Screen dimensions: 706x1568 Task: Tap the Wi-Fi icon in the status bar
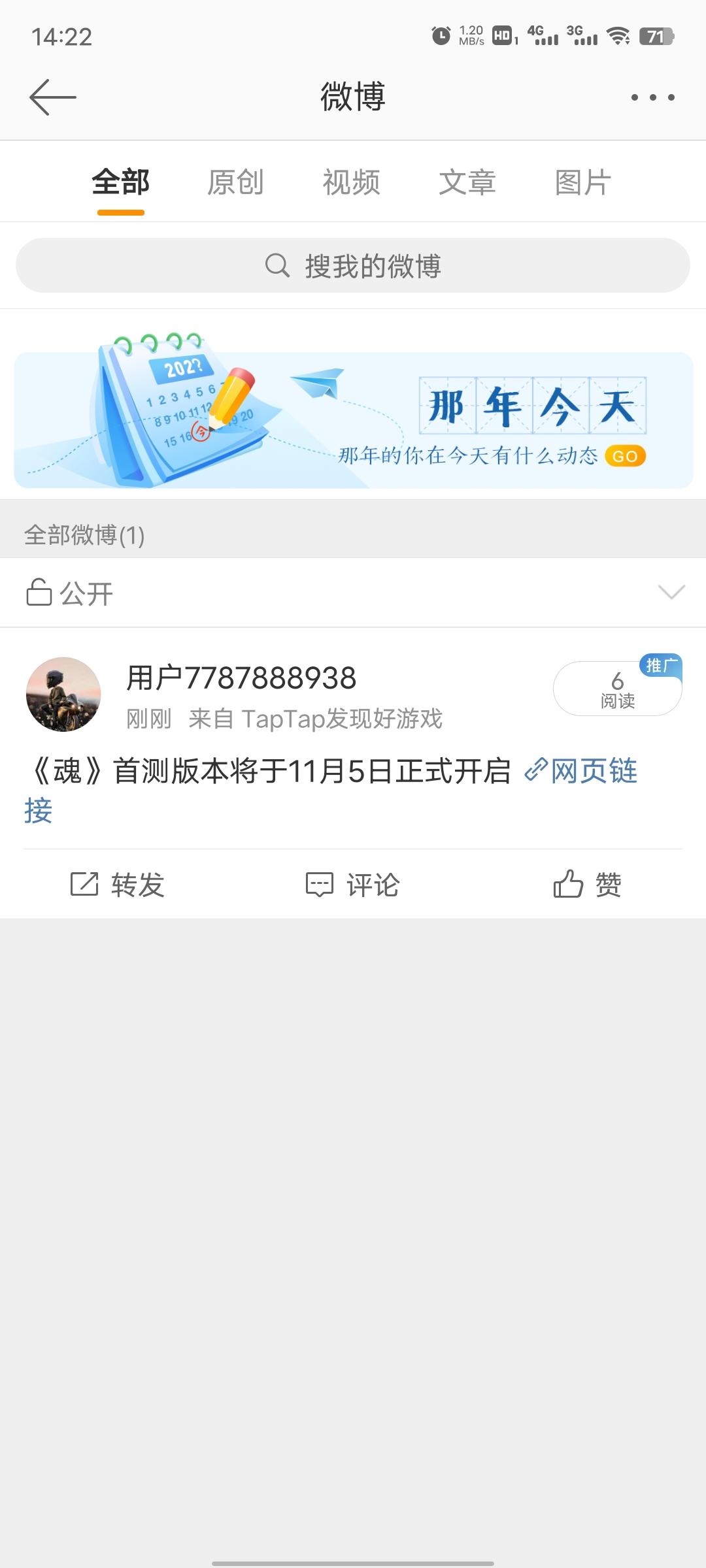618,37
